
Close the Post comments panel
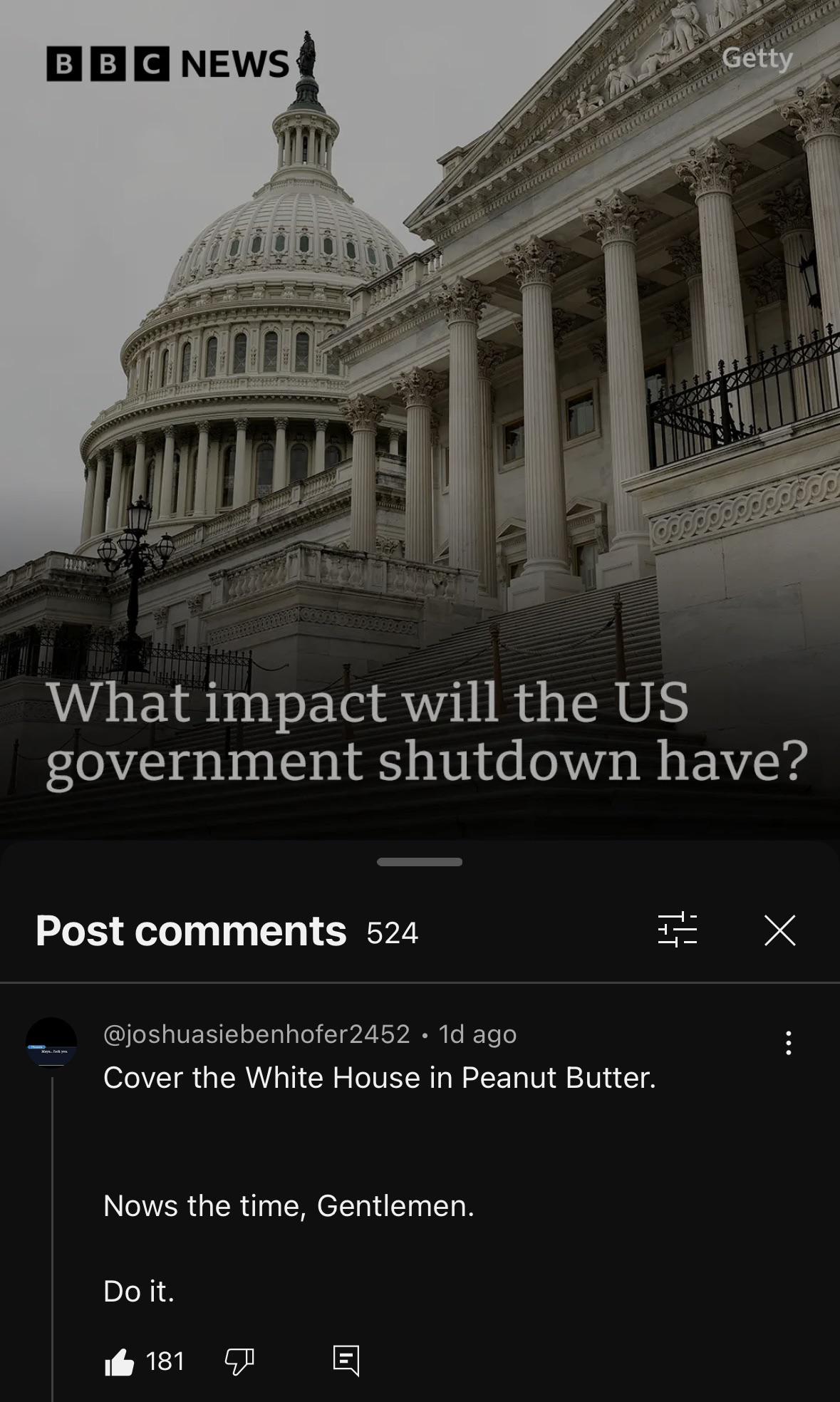tap(779, 930)
